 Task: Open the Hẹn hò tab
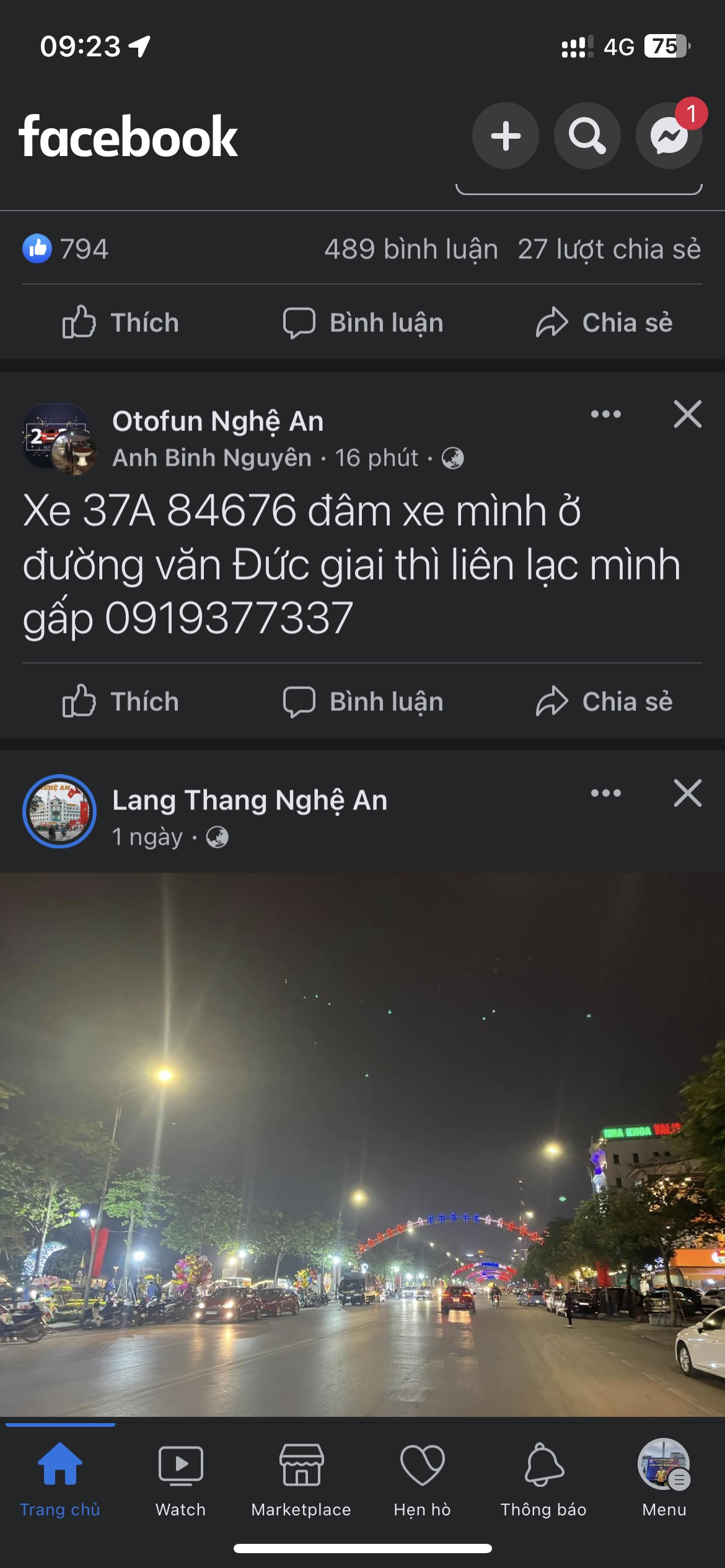tap(422, 1481)
